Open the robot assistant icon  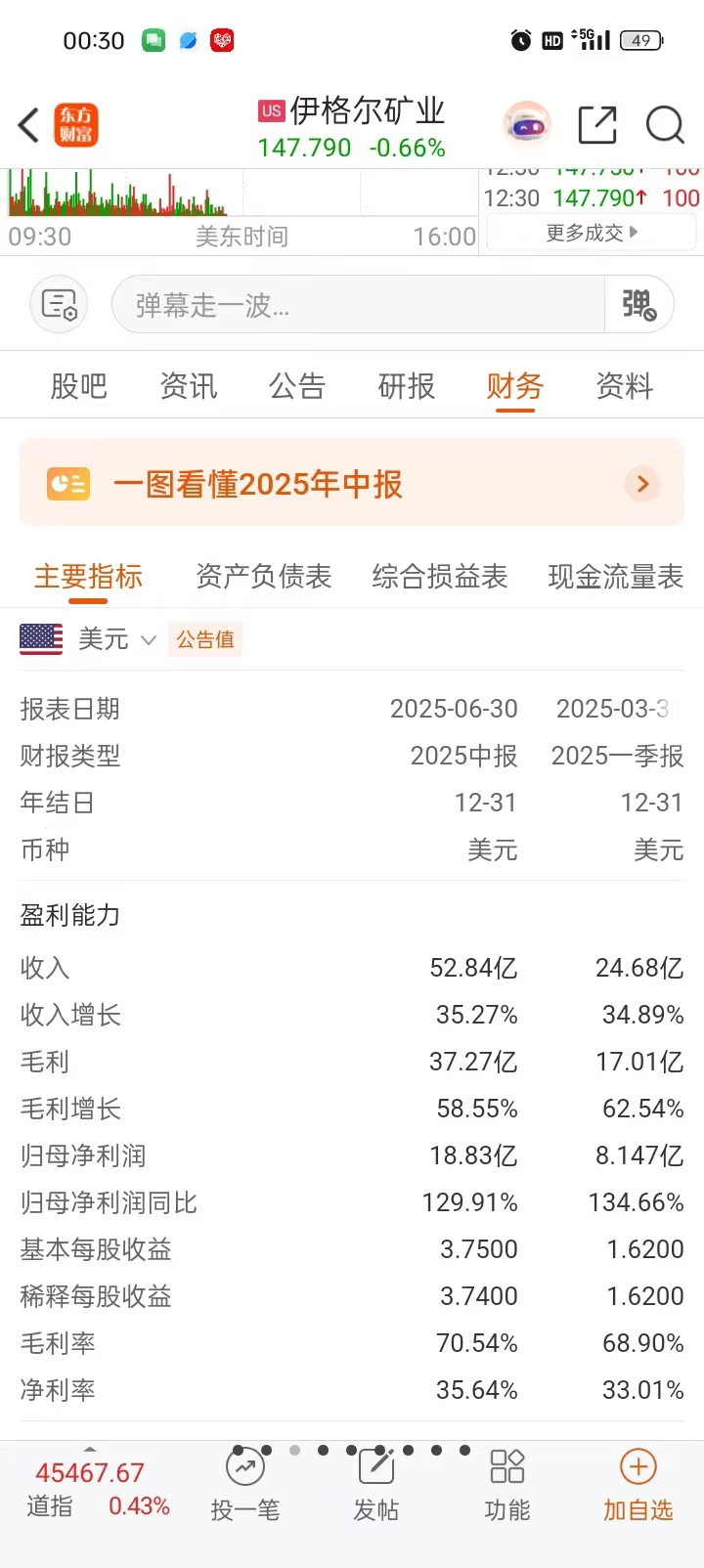[527, 125]
